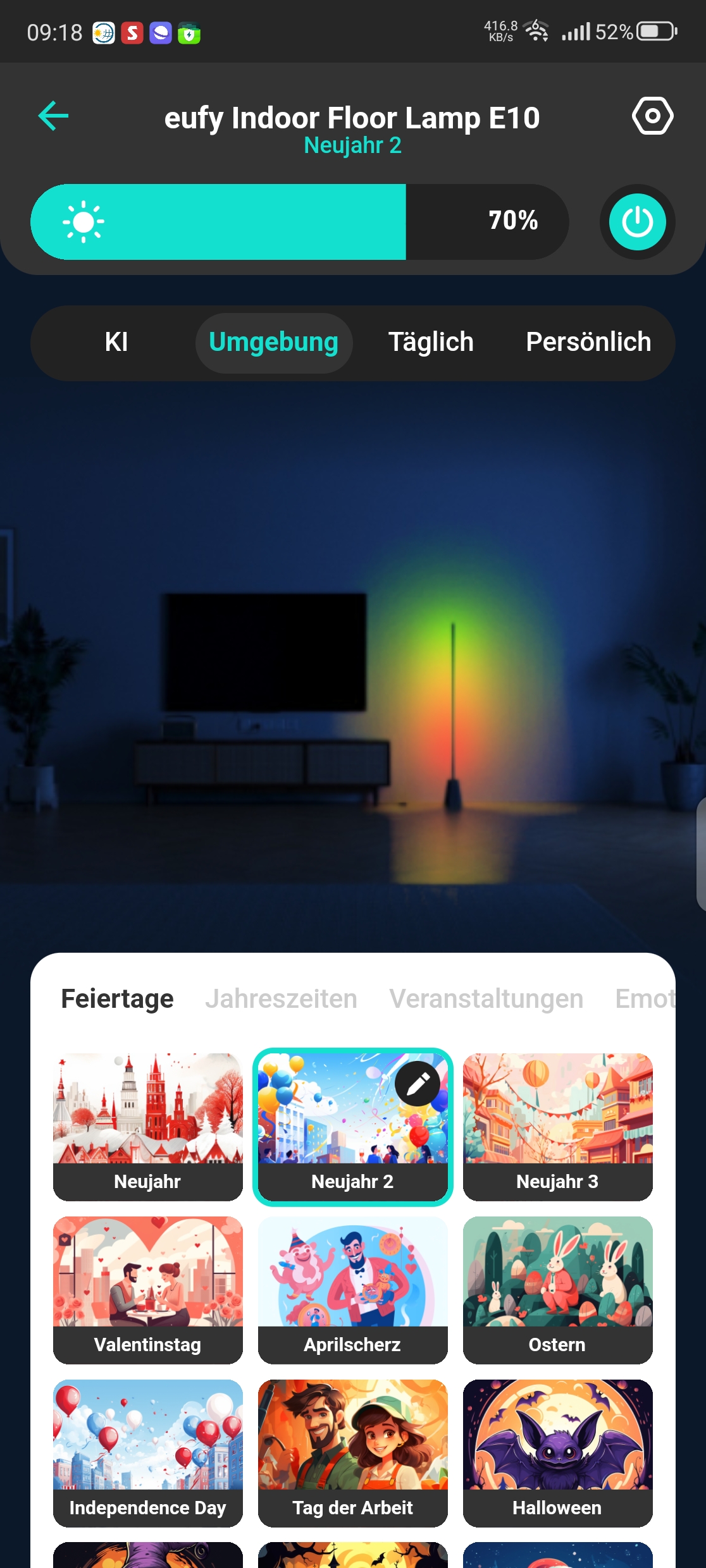Open the lamp settings hexagon icon
This screenshot has height=1568, width=706.
(x=652, y=116)
